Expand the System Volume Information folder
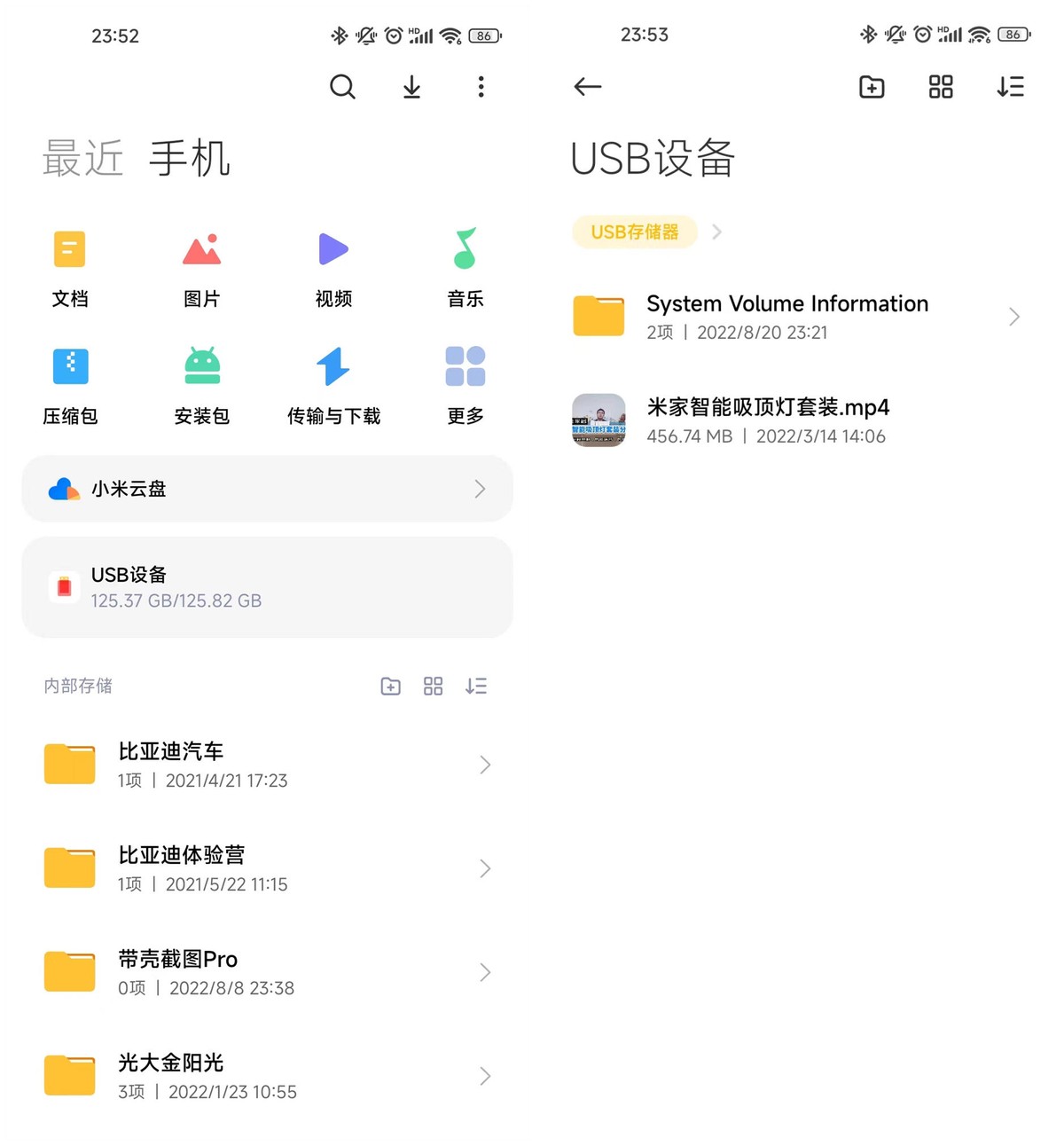Image resolution: width=1064 pixels, height=1146 pixels. coord(1013,317)
